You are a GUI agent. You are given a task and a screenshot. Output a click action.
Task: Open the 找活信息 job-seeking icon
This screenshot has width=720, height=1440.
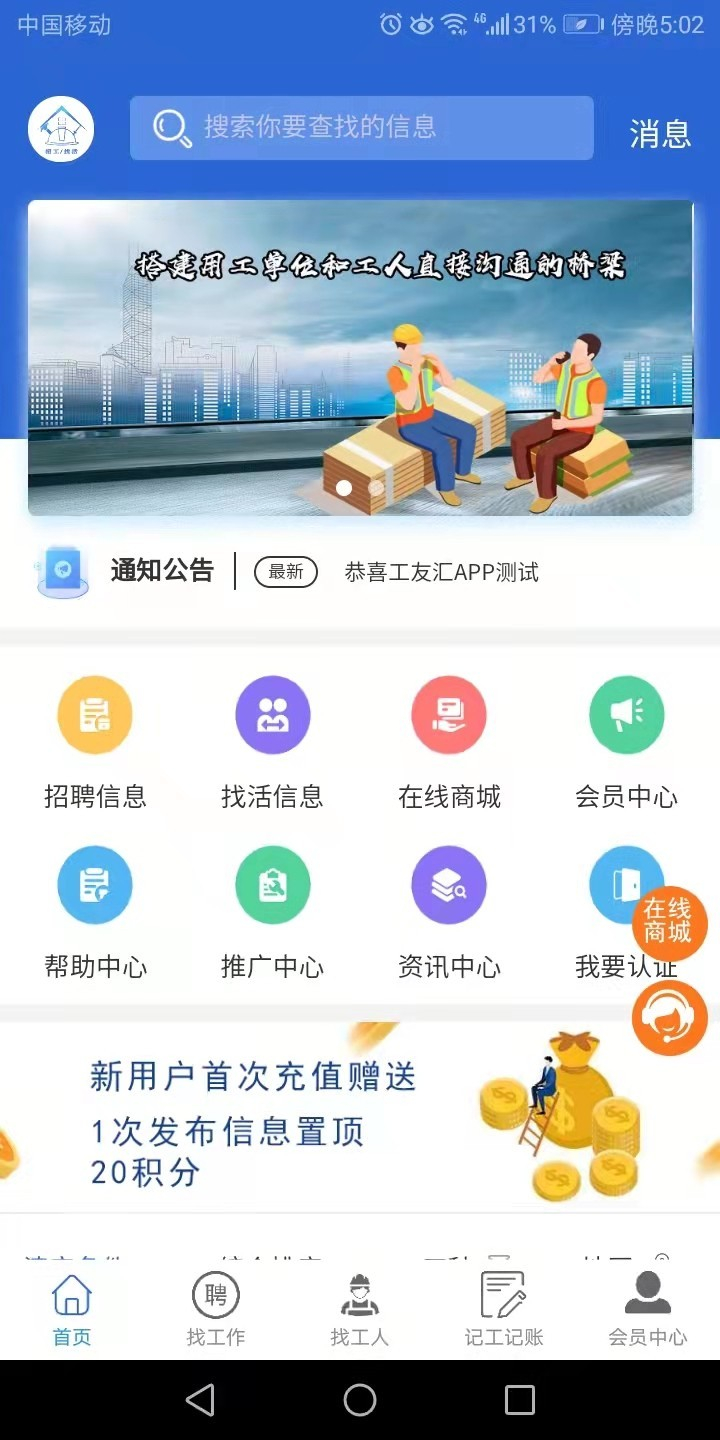point(272,714)
